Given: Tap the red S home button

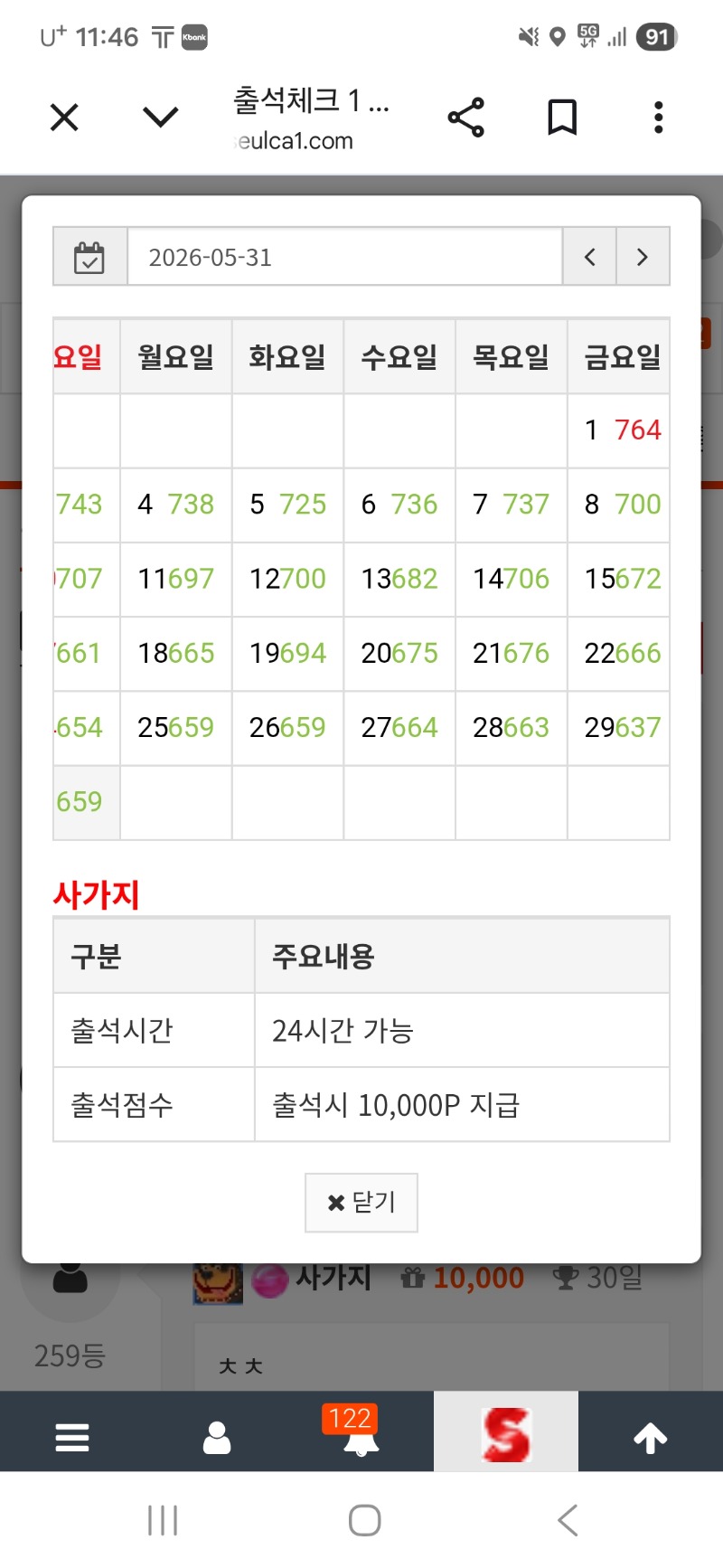Looking at the screenshot, I should (506, 1432).
